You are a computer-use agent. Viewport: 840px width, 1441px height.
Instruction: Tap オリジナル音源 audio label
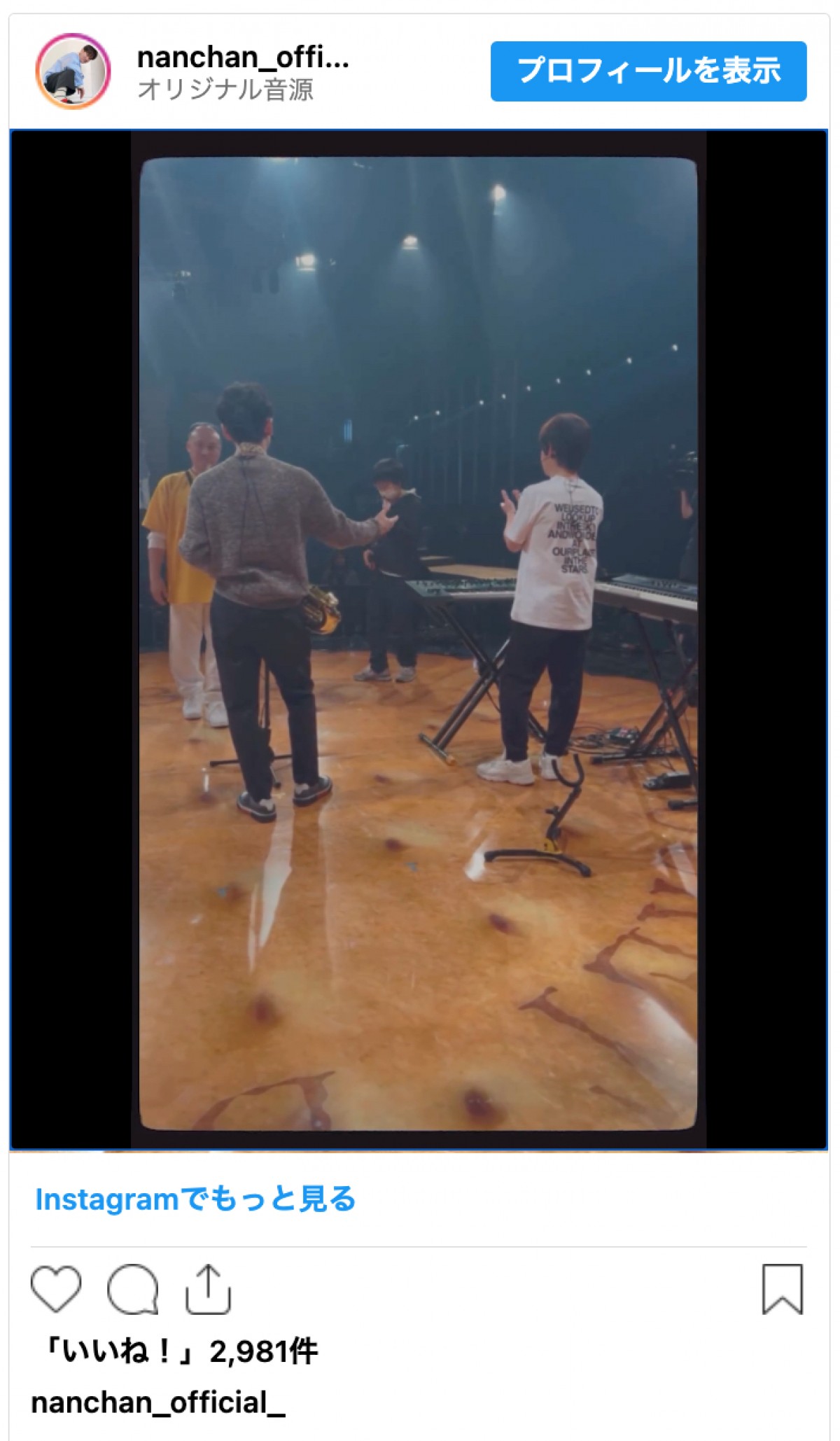pyautogui.click(x=225, y=90)
